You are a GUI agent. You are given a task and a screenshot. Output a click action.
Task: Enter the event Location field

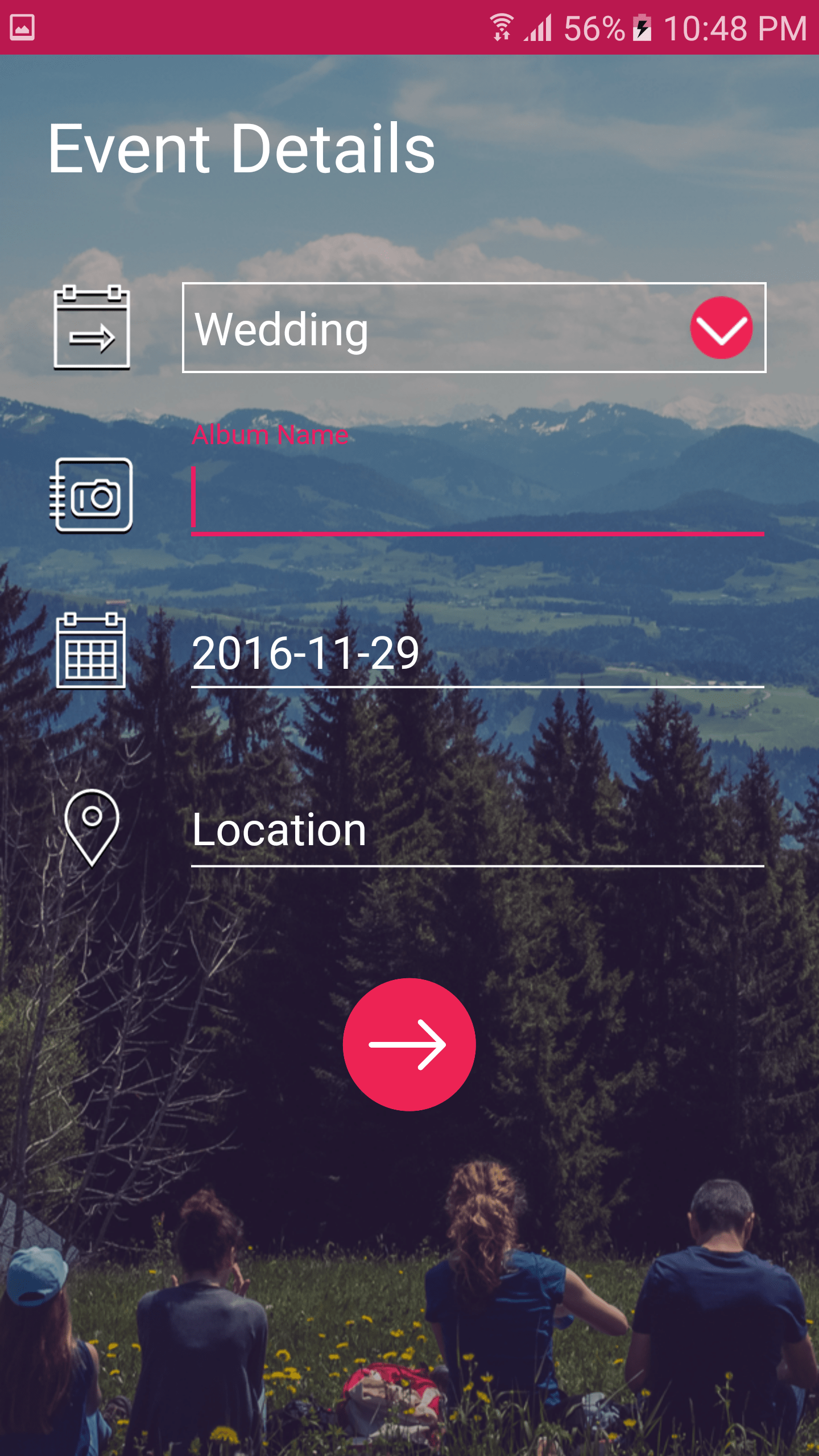477,830
